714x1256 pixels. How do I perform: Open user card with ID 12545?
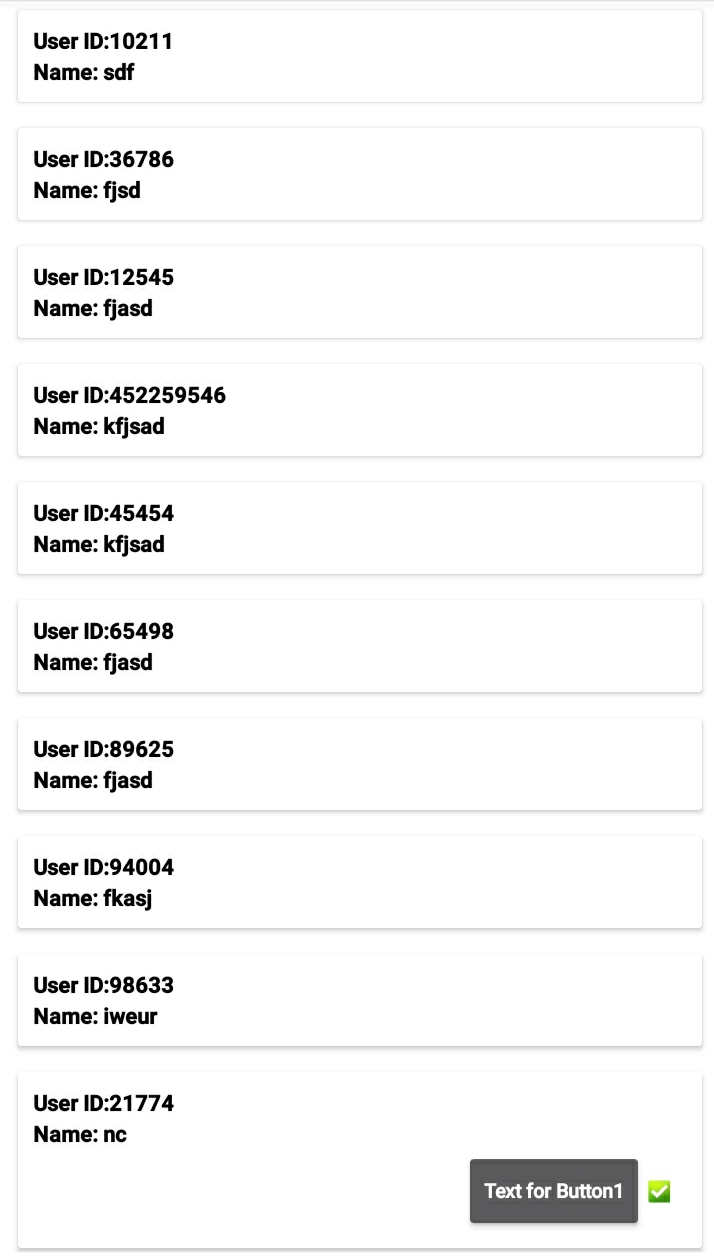359,292
